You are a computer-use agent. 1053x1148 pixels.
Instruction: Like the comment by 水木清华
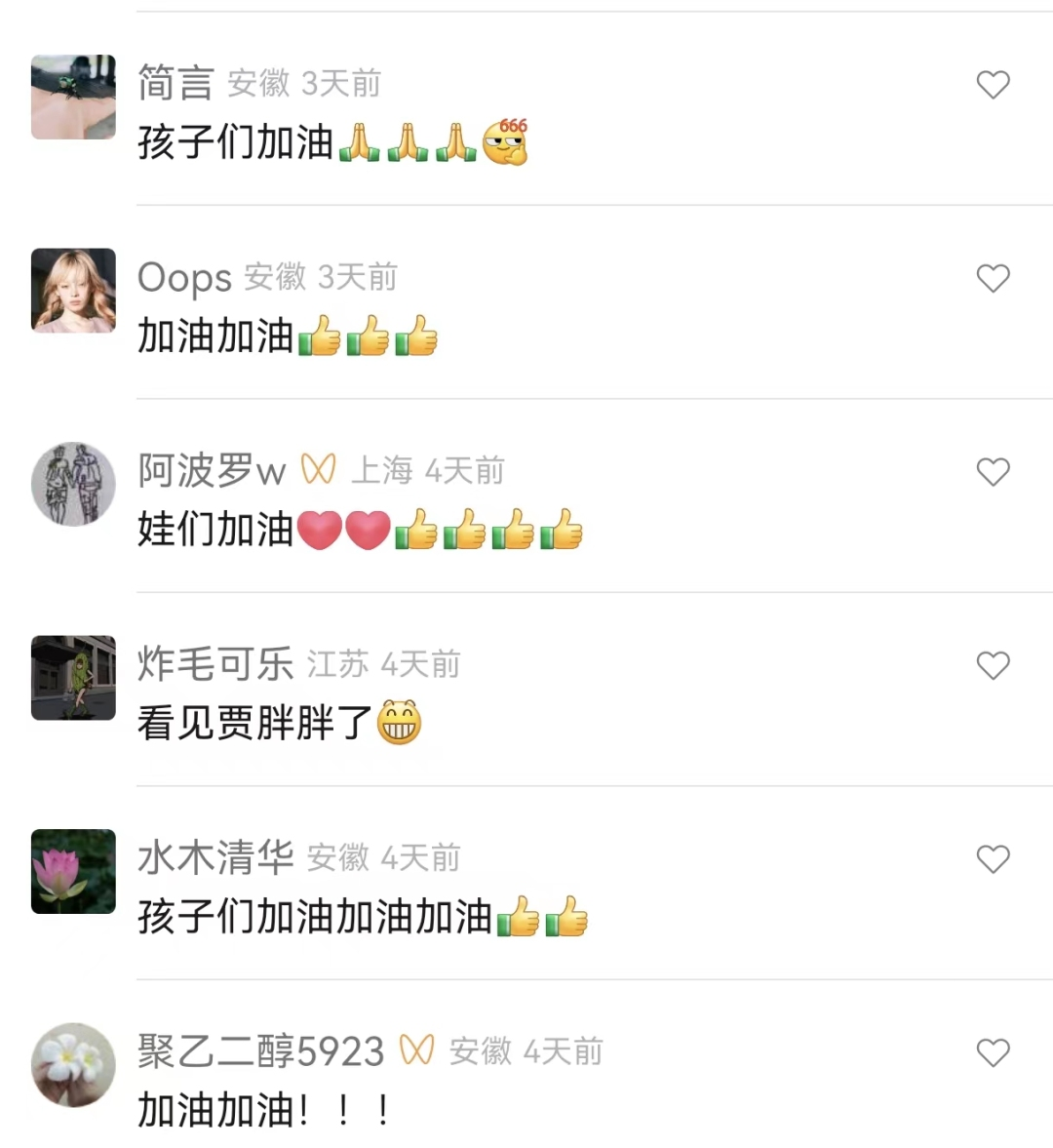point(993,859)
